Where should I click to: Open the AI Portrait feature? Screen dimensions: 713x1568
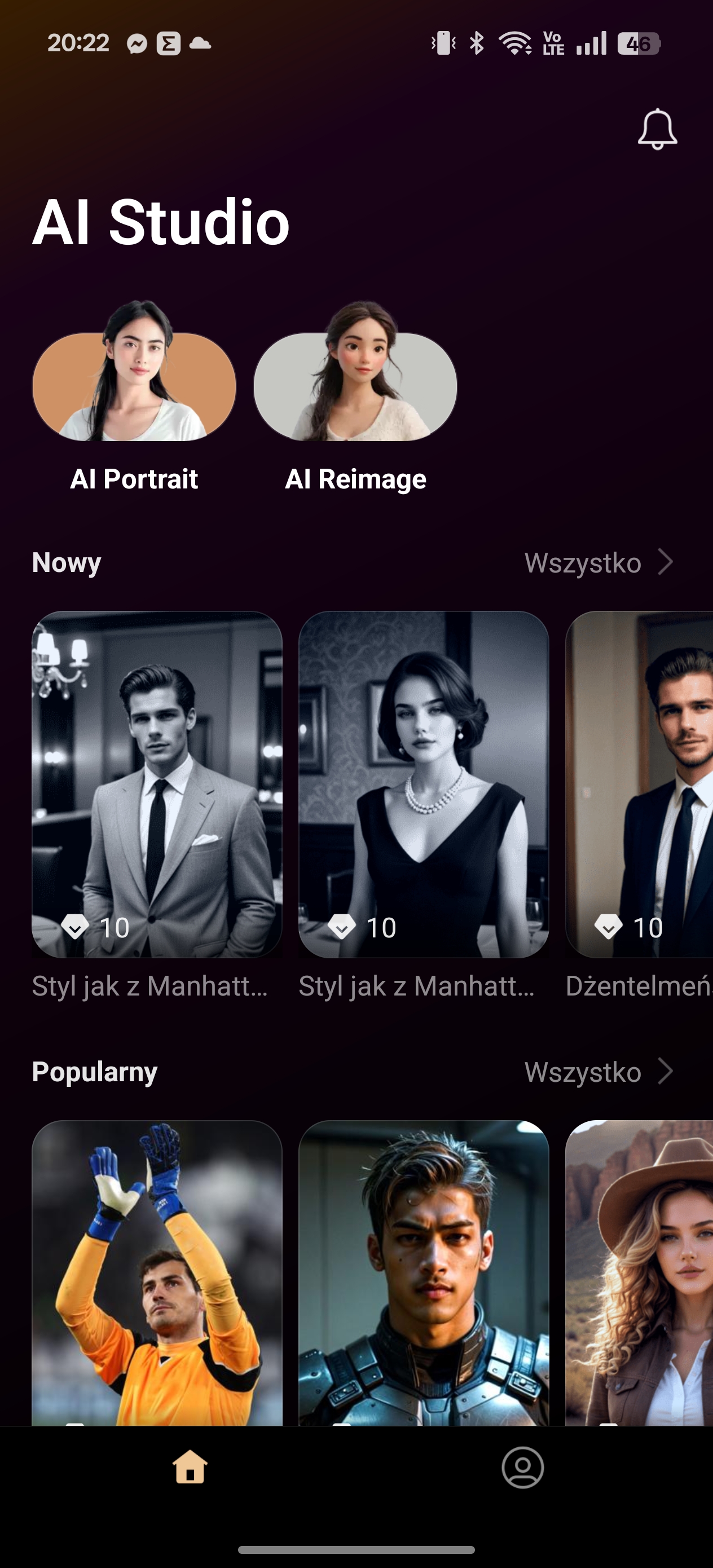134,395
